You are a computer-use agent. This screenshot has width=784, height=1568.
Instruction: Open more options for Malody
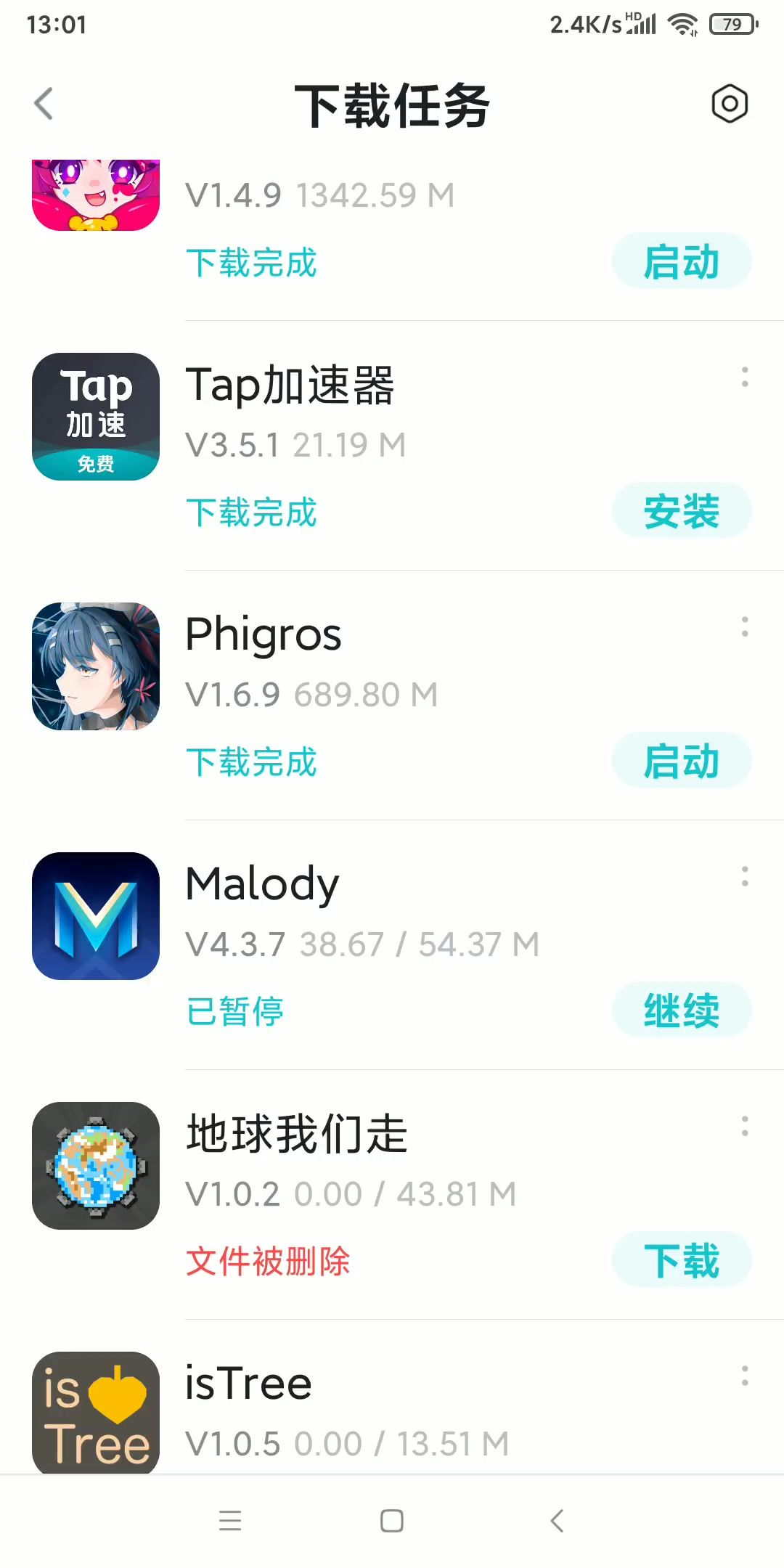pos(745,877)
